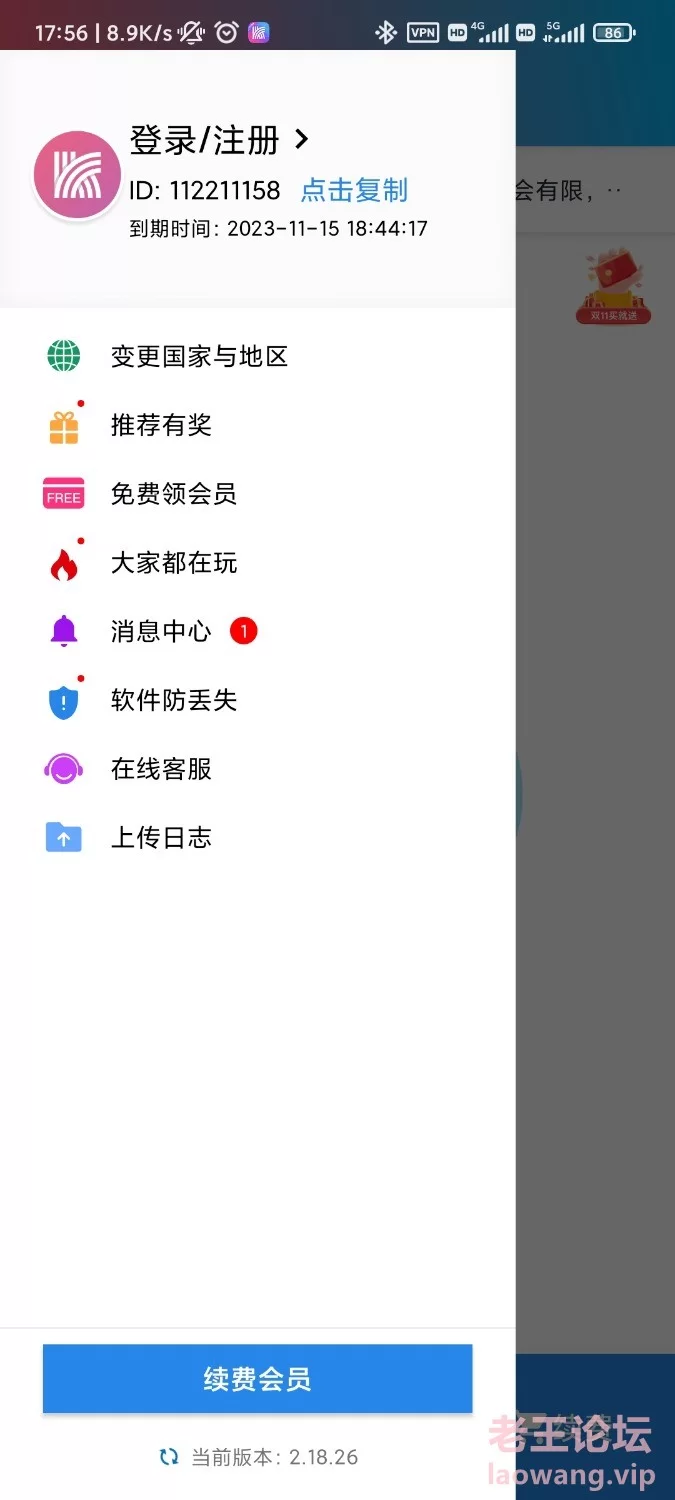Check for updates via 当前版本 refresh icon
The image size is (675, 1500).
pyautogui.click(x=169, y=1457)
